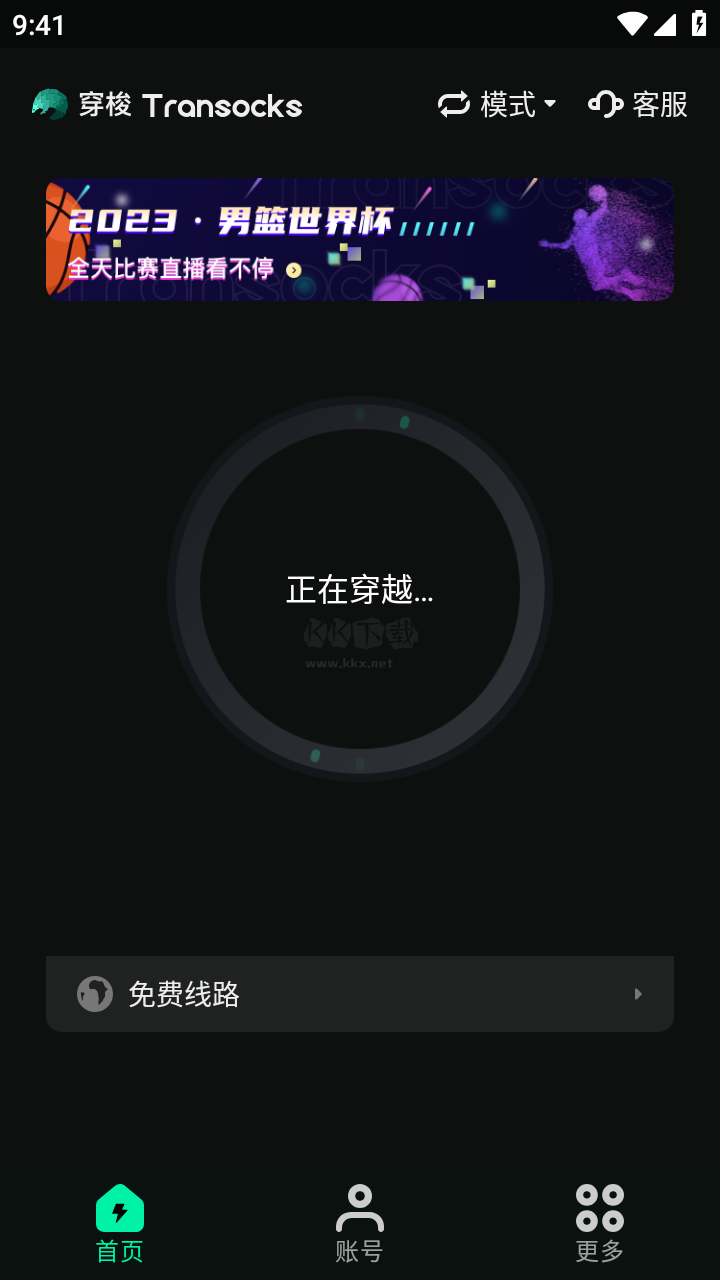The width and height of the screenshot is (720, 1280).
Task: Switch to the 更多 tab
Action: [x=598, y=1220]
